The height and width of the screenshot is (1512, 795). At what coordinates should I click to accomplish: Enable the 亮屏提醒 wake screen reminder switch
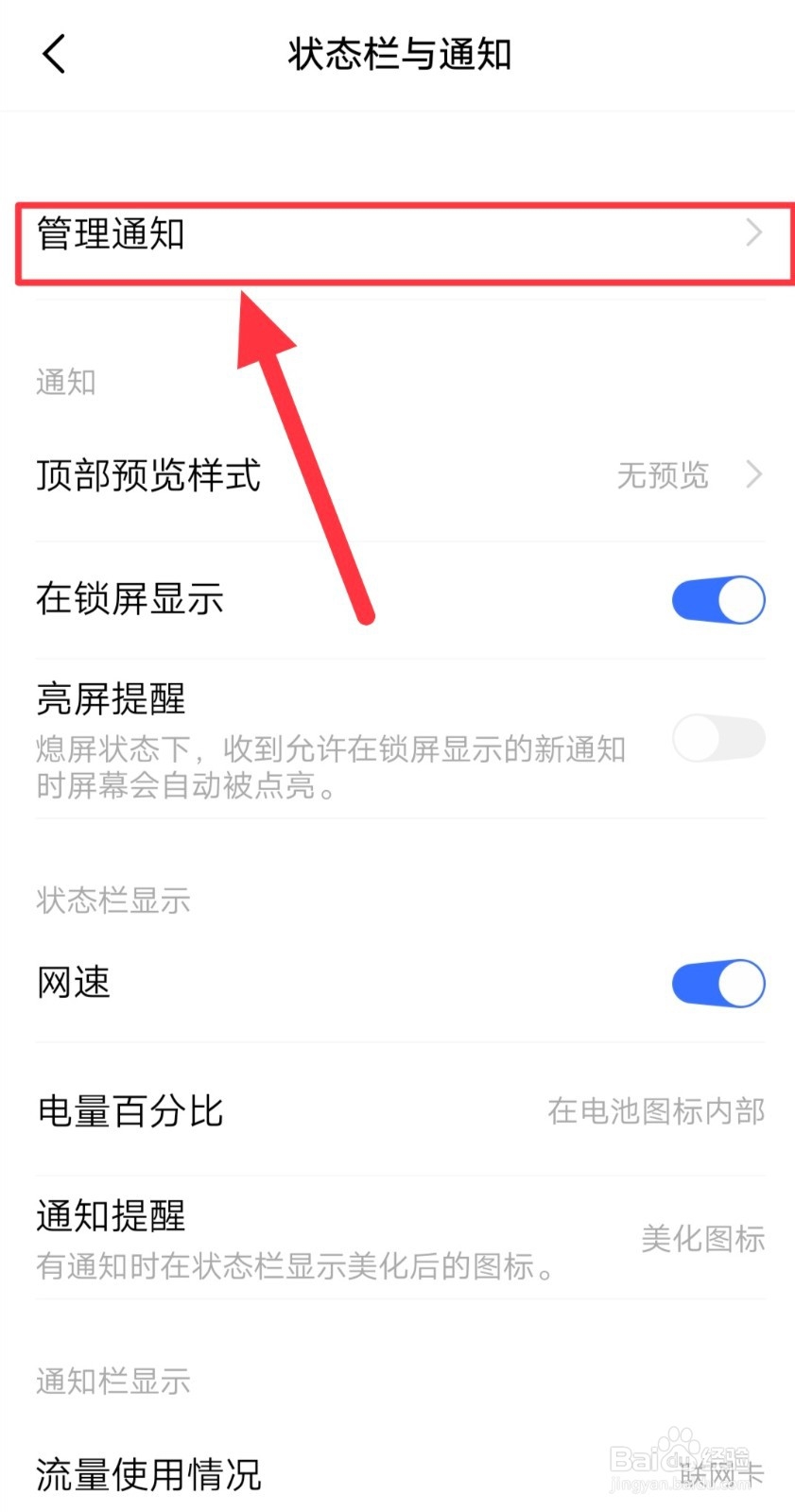point(717,739)
